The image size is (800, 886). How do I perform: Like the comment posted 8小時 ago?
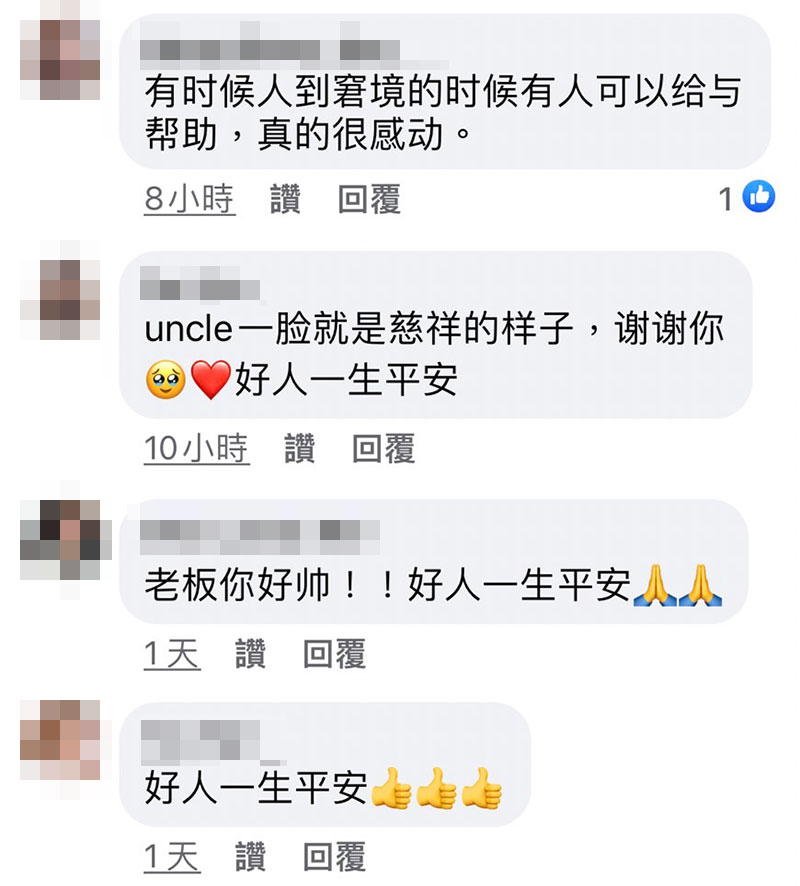(285, 200)
